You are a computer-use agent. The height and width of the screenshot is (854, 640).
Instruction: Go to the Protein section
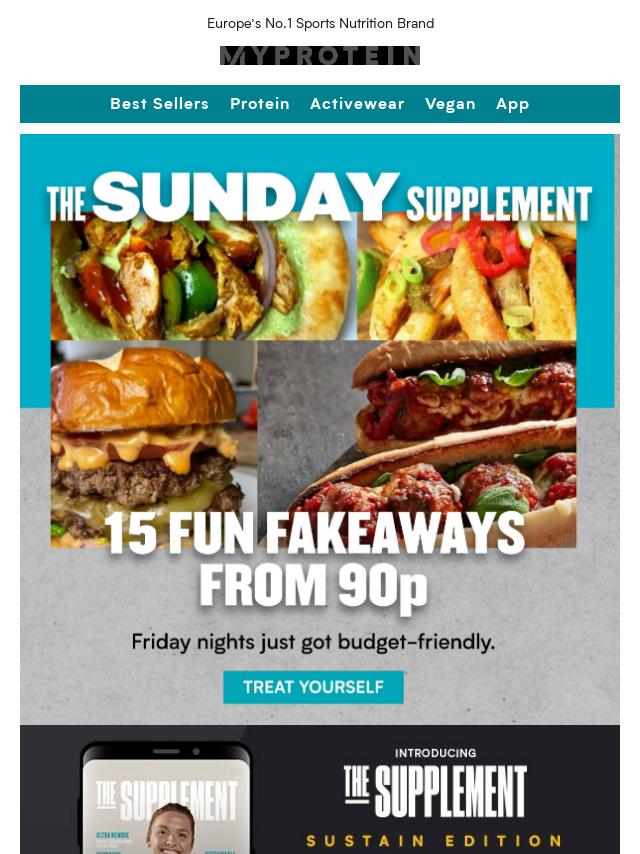pos(260,104)
